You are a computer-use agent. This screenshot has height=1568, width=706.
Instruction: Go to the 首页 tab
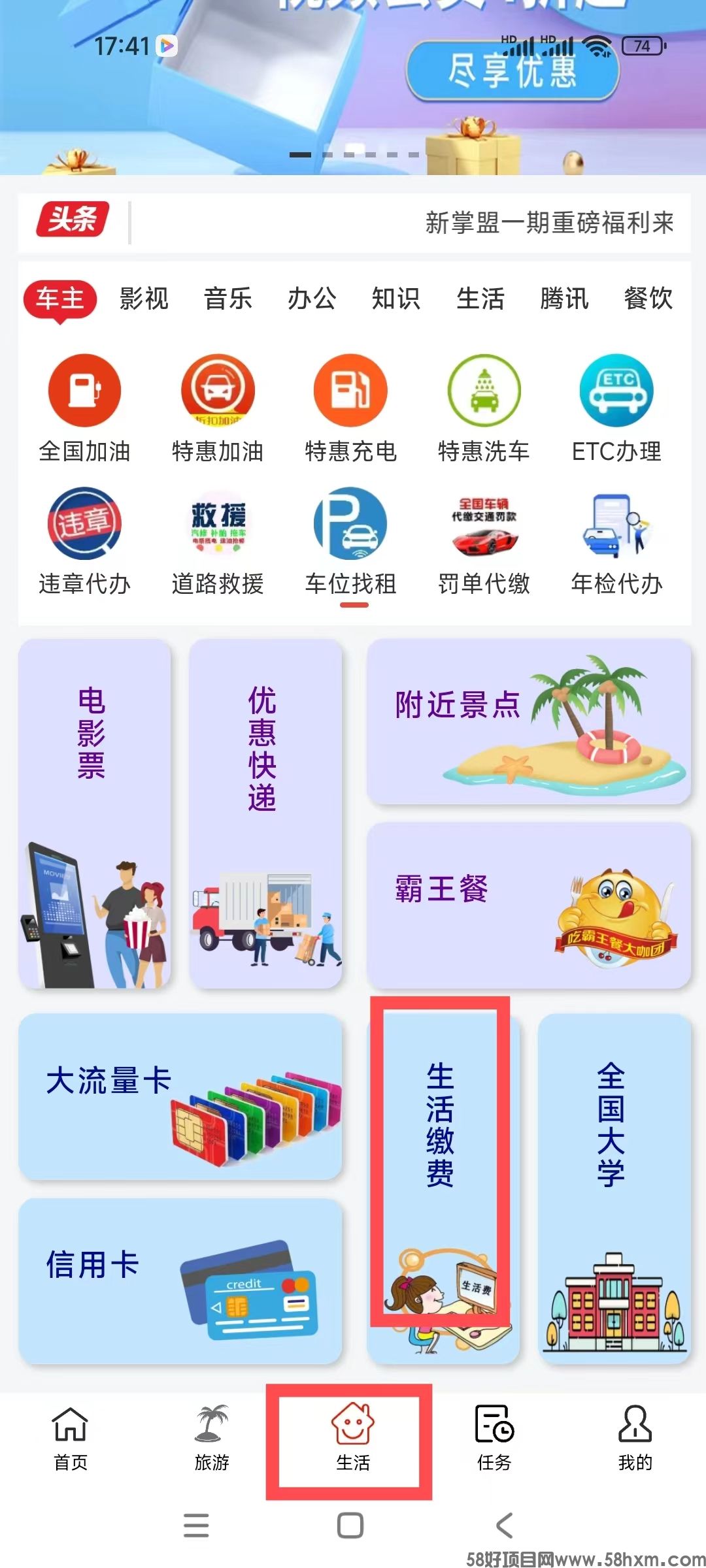coord(71,1437)
